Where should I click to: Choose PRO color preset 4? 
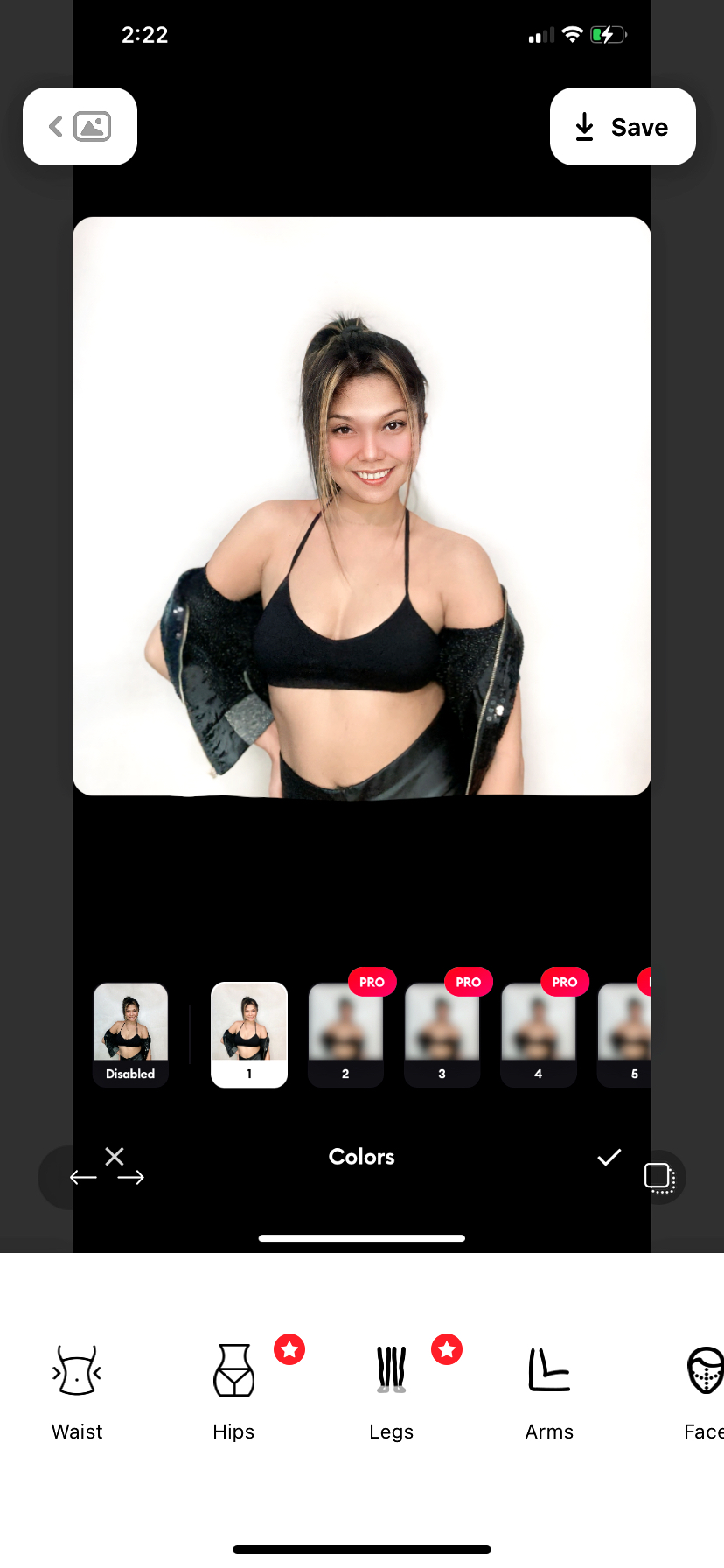538,1035
